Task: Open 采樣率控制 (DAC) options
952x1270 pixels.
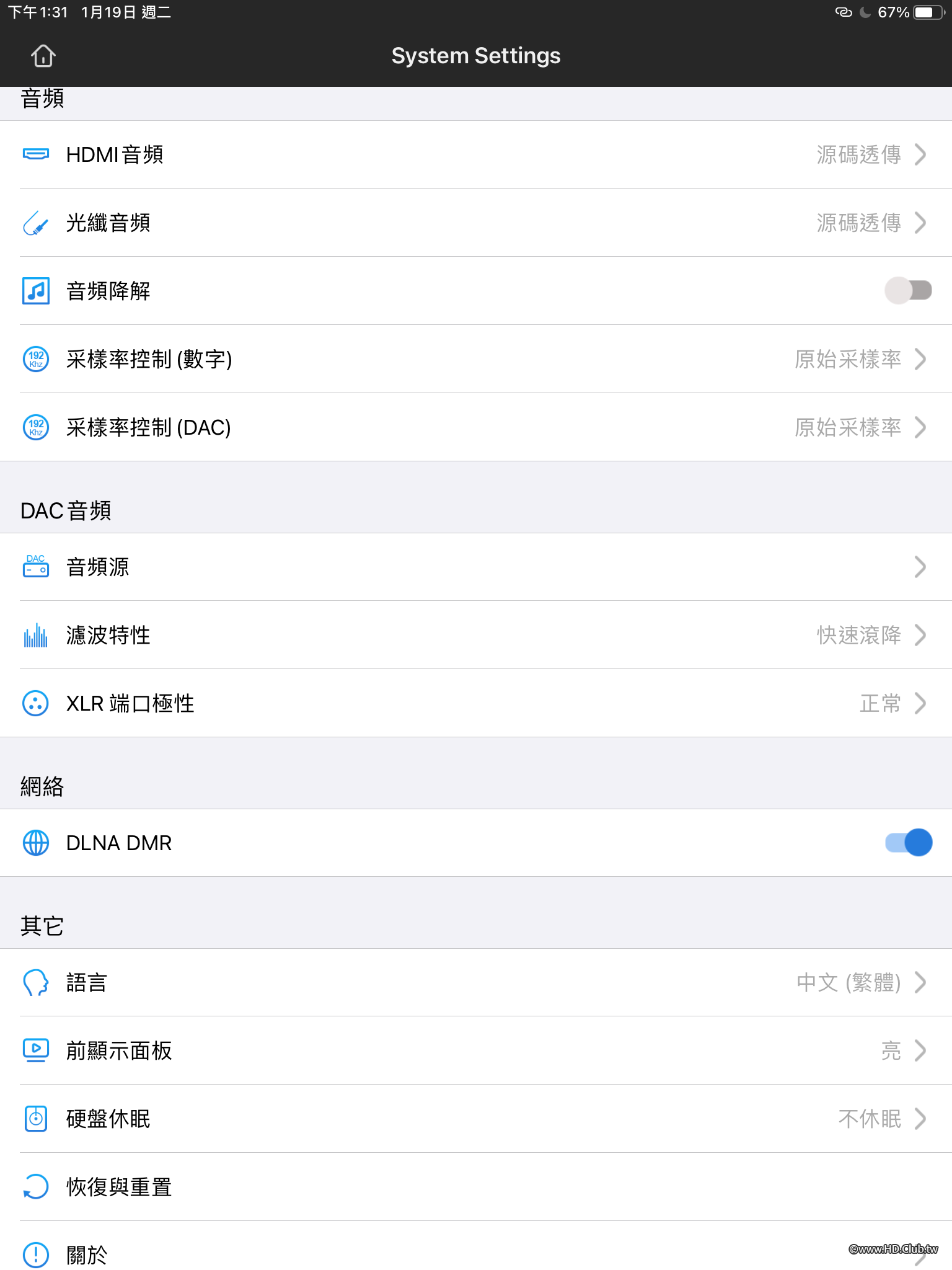Action: [x=476, y=427]
